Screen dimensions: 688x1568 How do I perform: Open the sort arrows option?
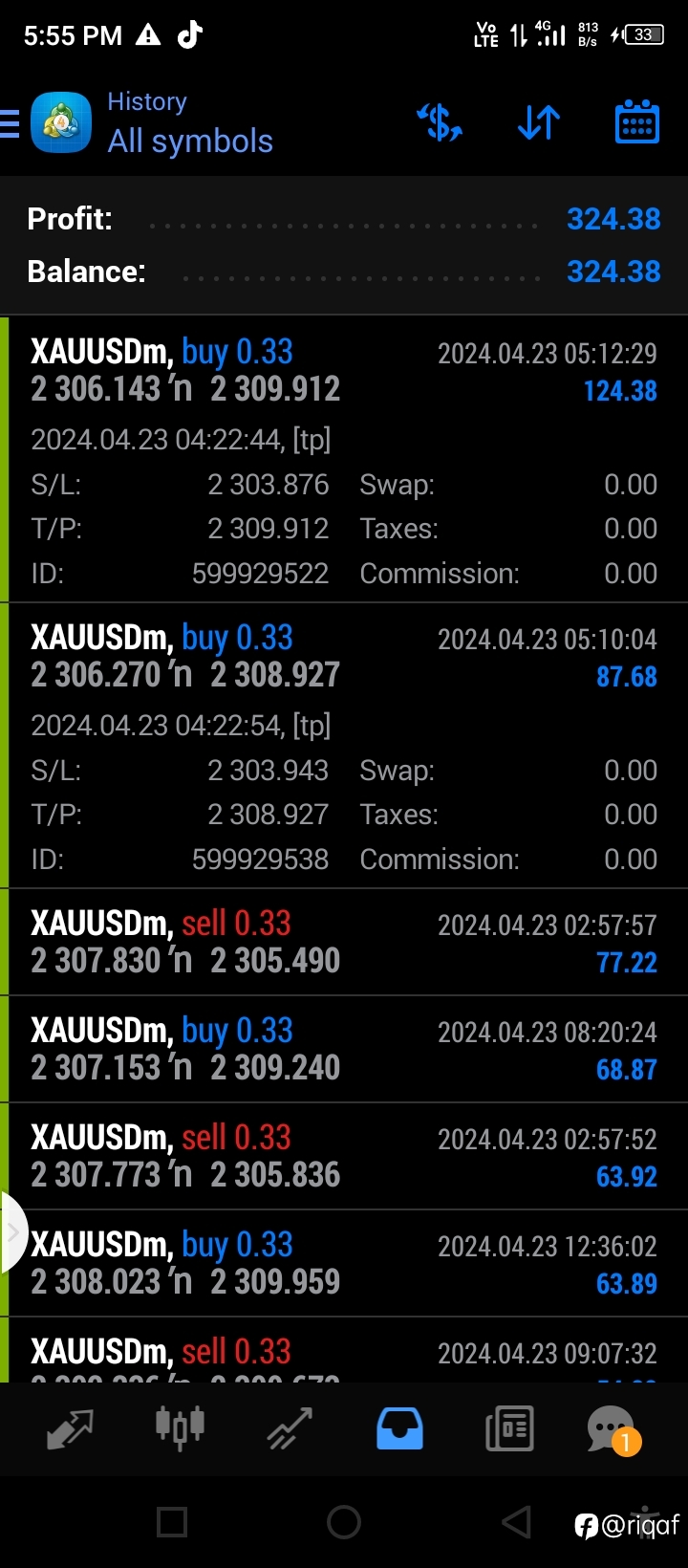click(x=539, y=123)
